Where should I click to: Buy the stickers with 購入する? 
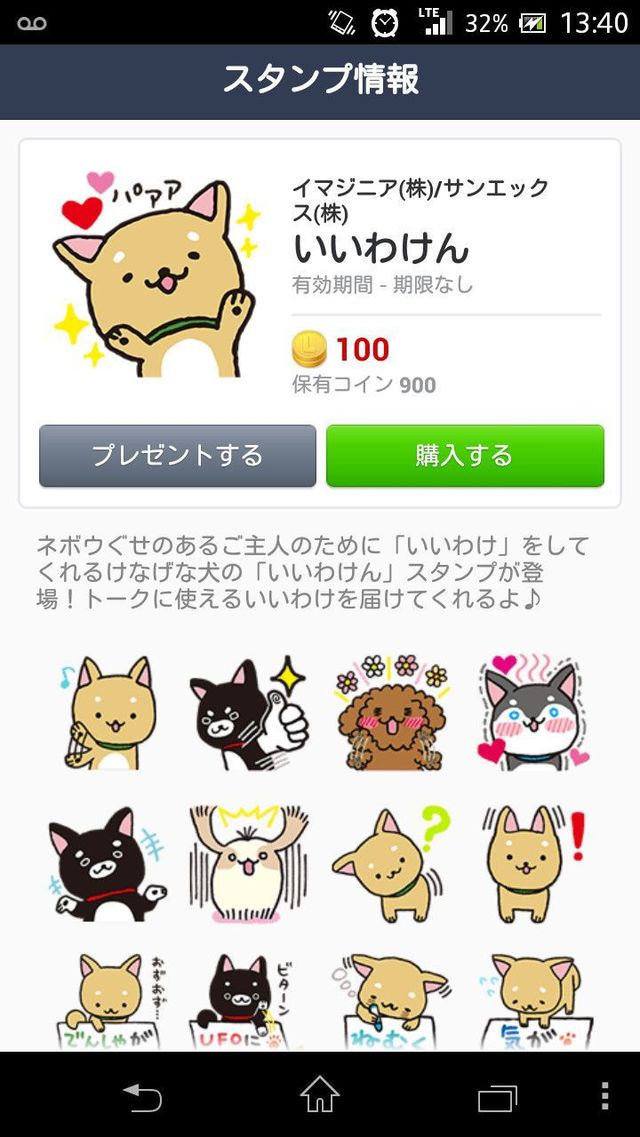pos(465,456)
